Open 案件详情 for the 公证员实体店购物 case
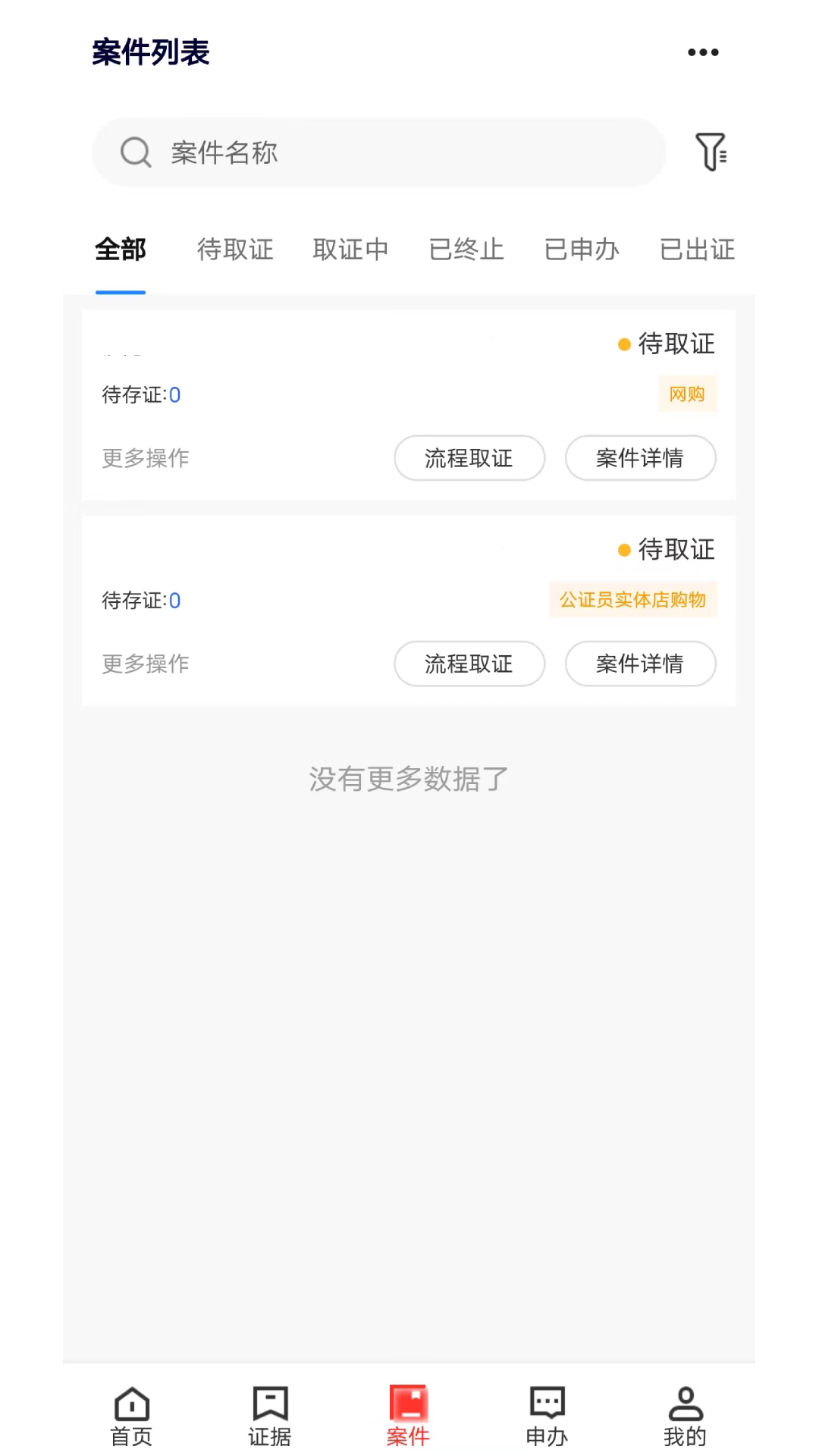The image size is (819, 1456). pyautogui.click(x=640, y=664)
